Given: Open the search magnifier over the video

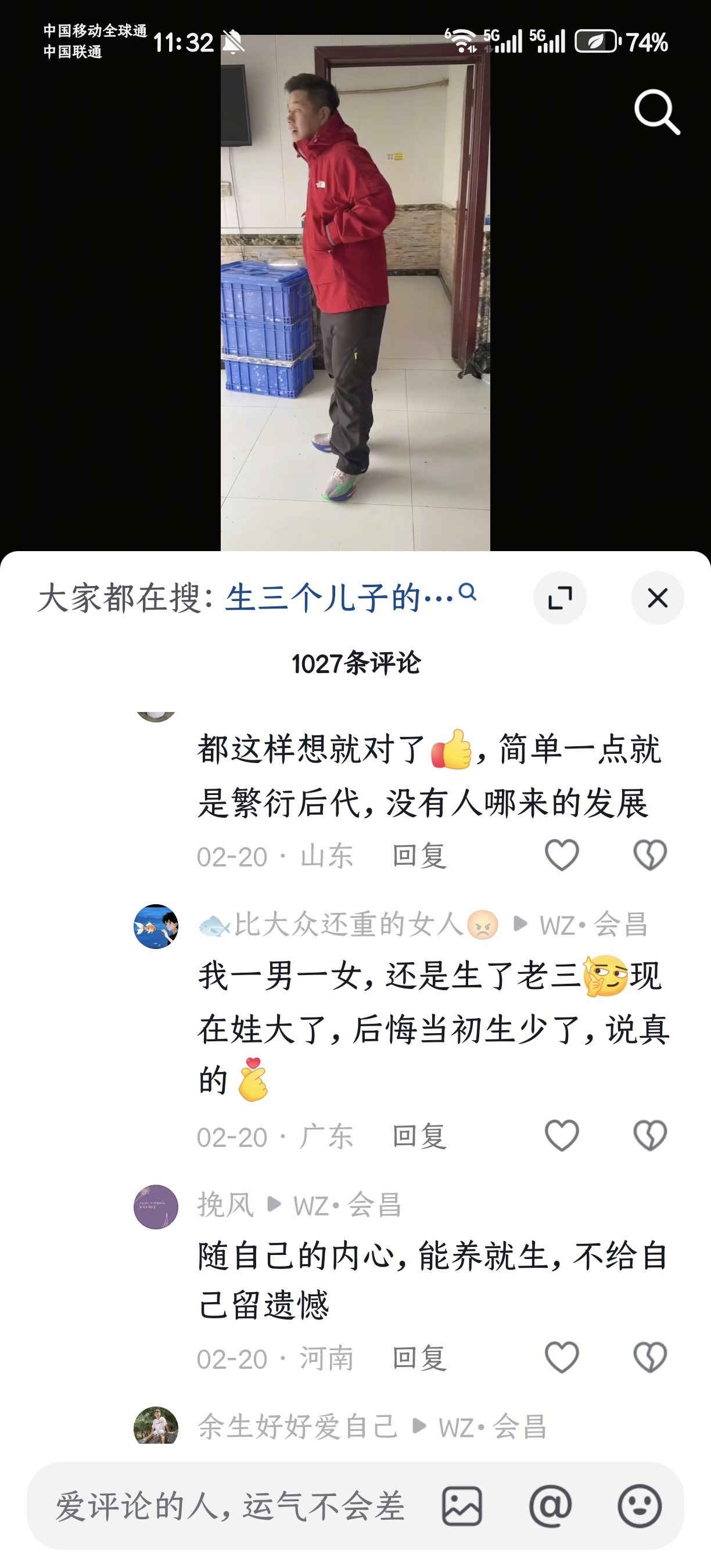Looking at the screenshot, I should click(656, 112).
